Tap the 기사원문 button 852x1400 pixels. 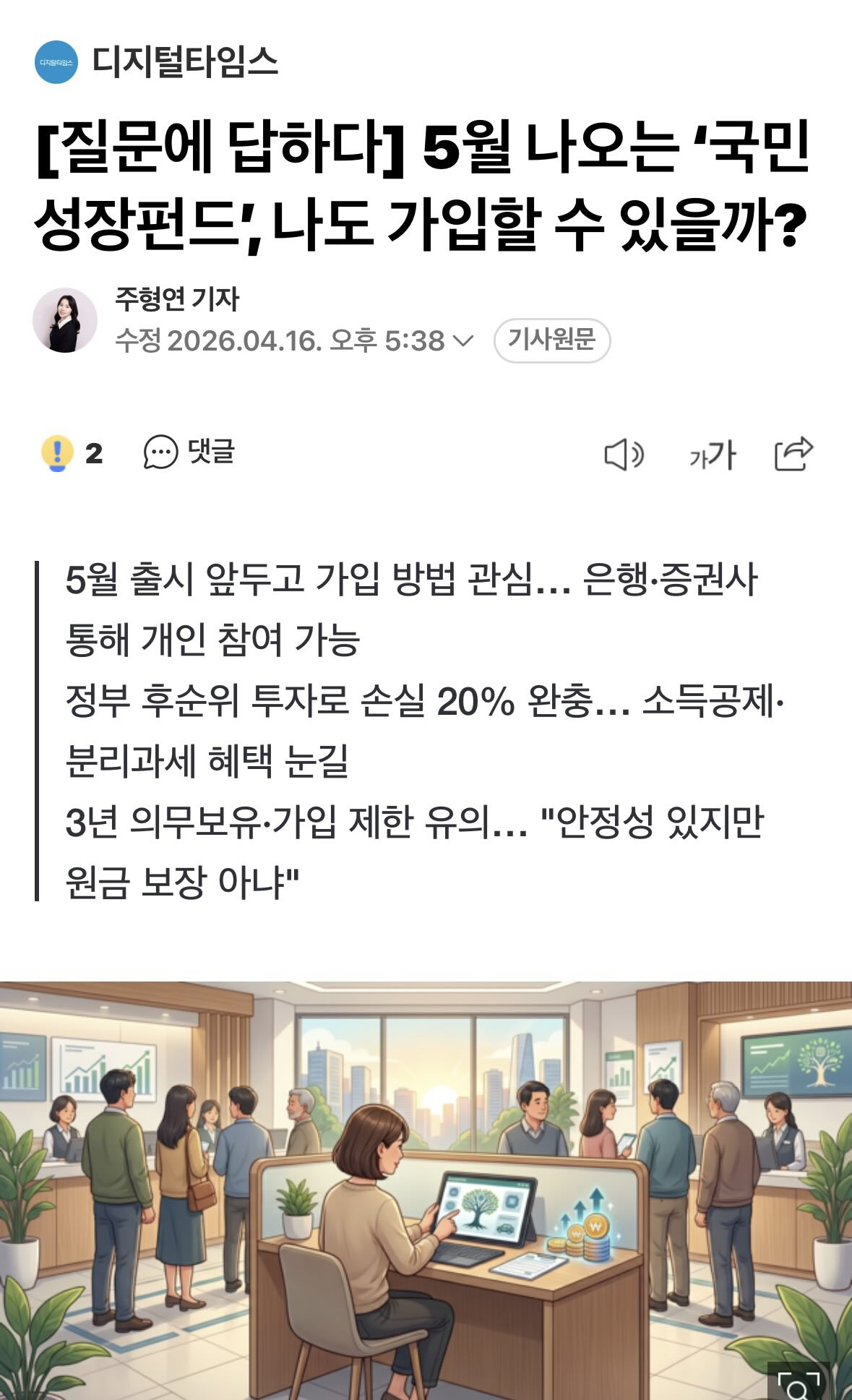click(552, 340)
